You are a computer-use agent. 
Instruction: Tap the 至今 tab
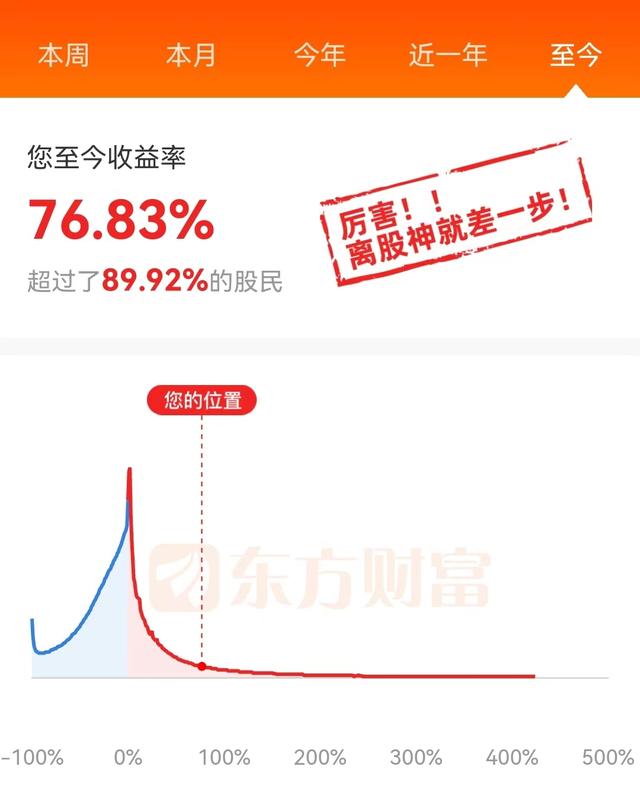(575, 55)
